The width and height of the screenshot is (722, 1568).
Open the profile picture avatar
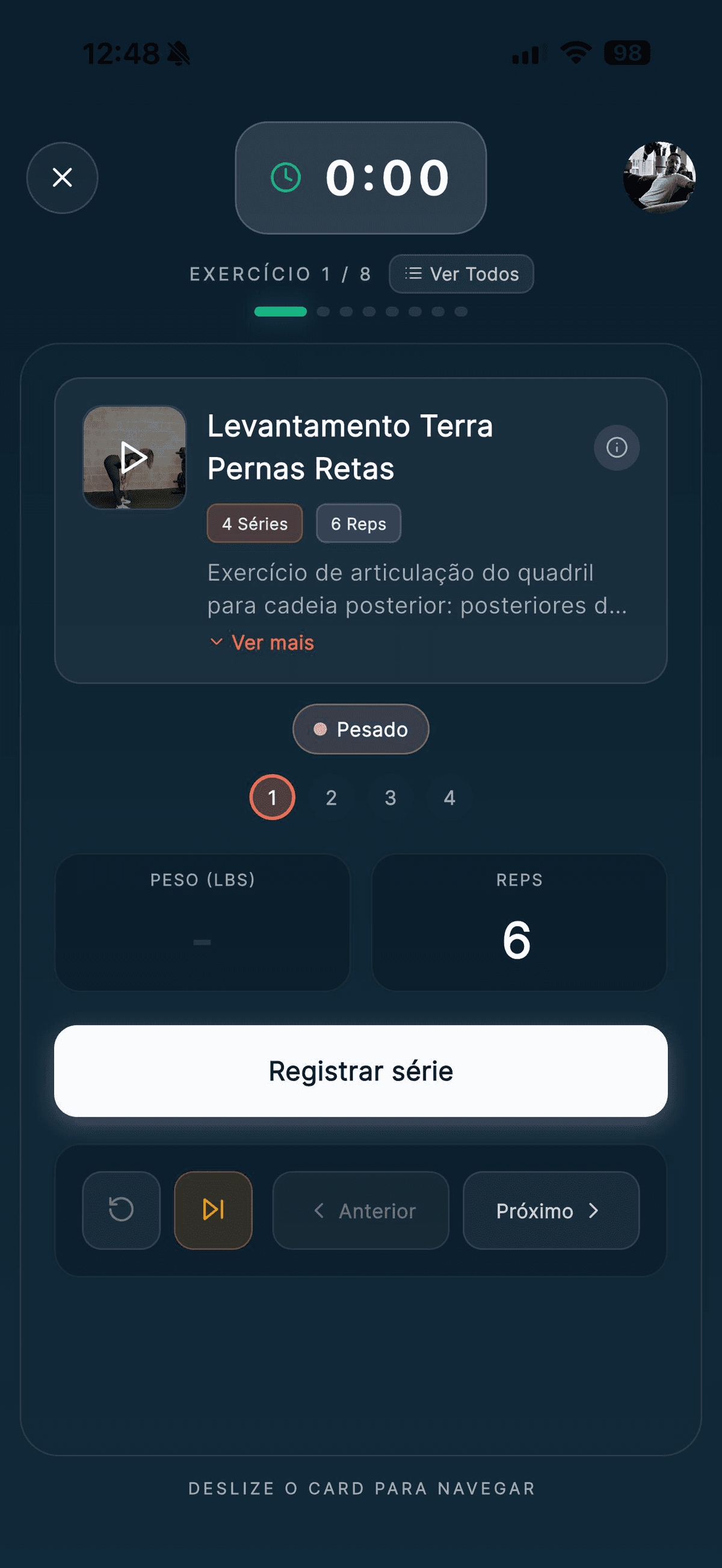pyautogui.click(x=659, y=177)
